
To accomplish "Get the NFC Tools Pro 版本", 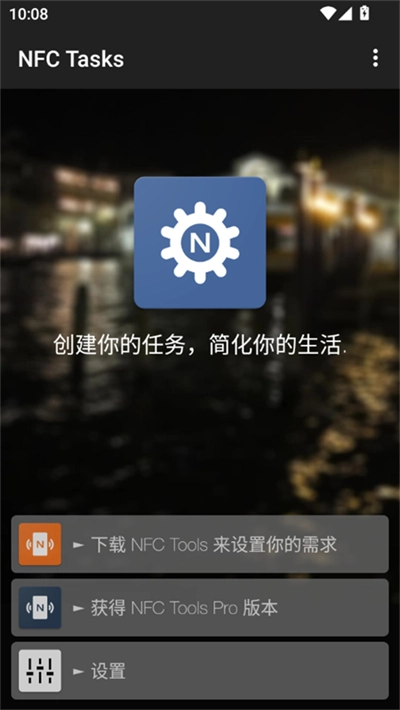I will (200, 608).
